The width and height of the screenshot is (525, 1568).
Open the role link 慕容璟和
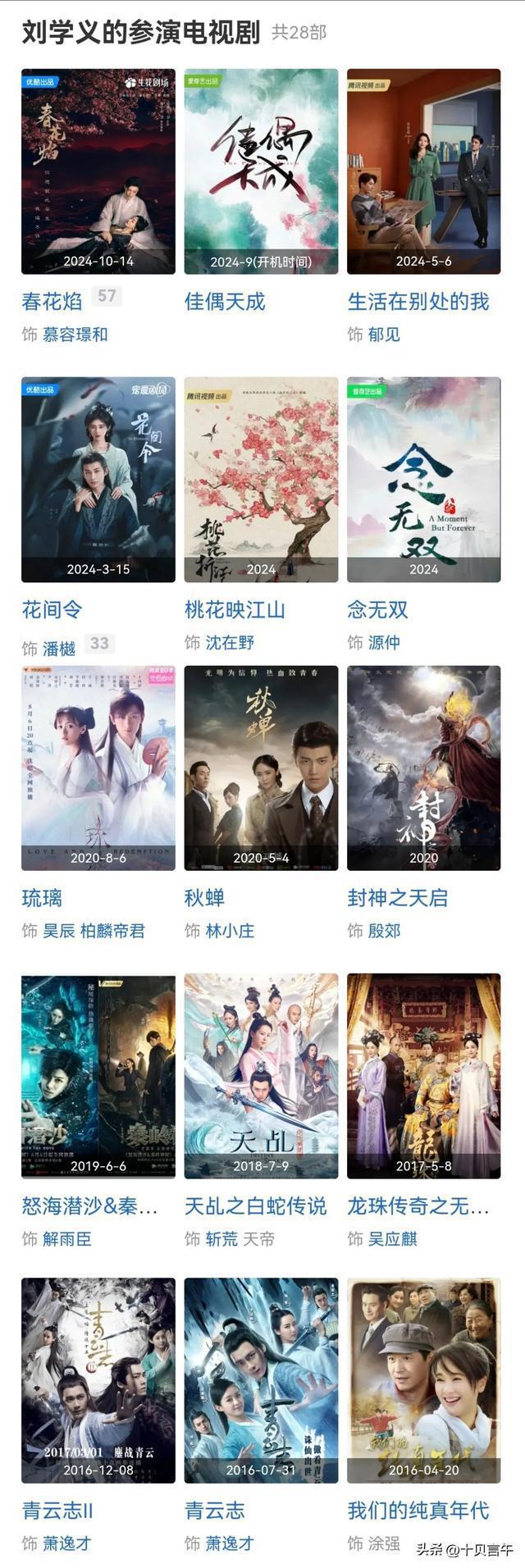click(x=75, y=335)
